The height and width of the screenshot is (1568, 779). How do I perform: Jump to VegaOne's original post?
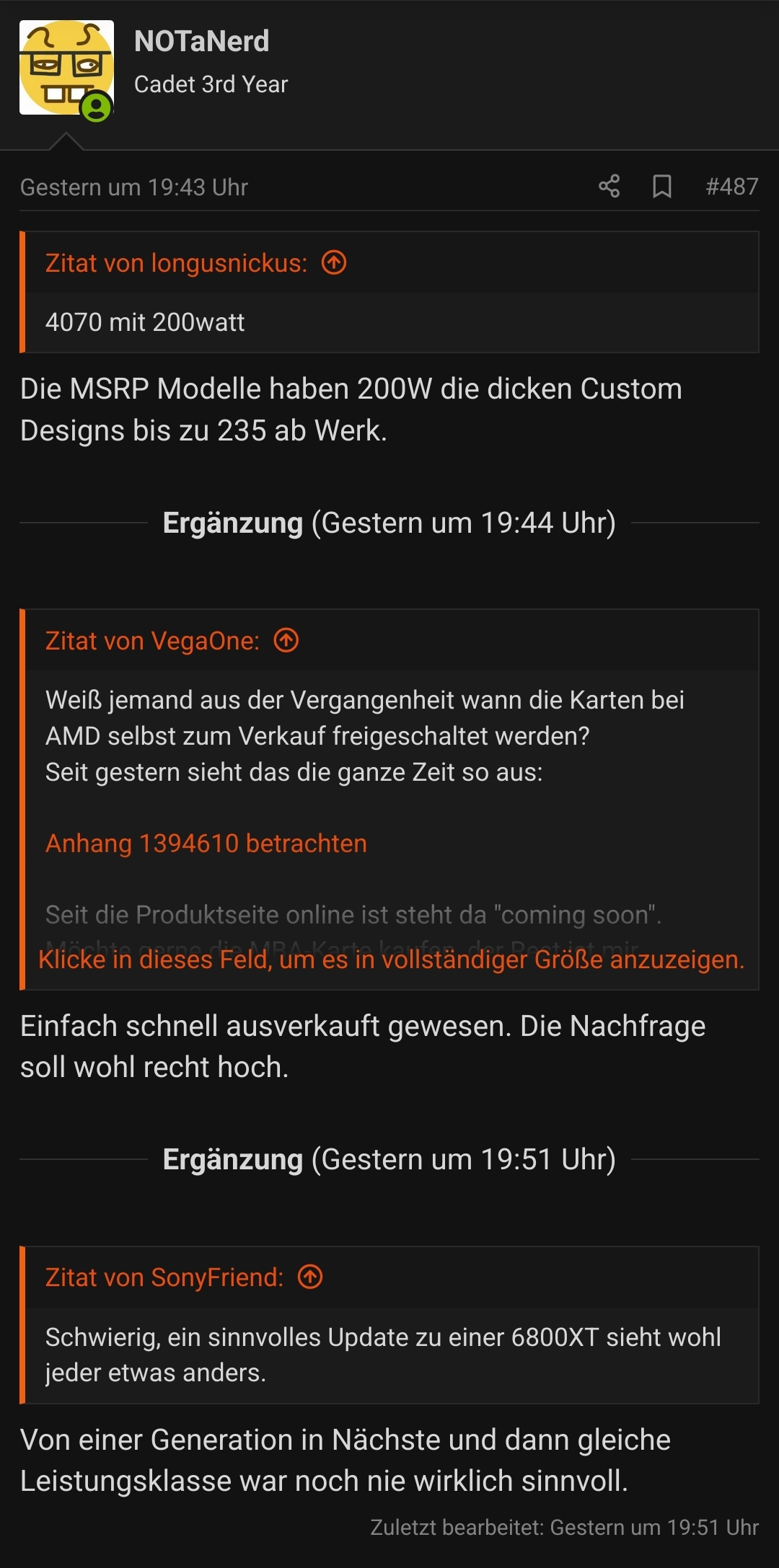286,640
